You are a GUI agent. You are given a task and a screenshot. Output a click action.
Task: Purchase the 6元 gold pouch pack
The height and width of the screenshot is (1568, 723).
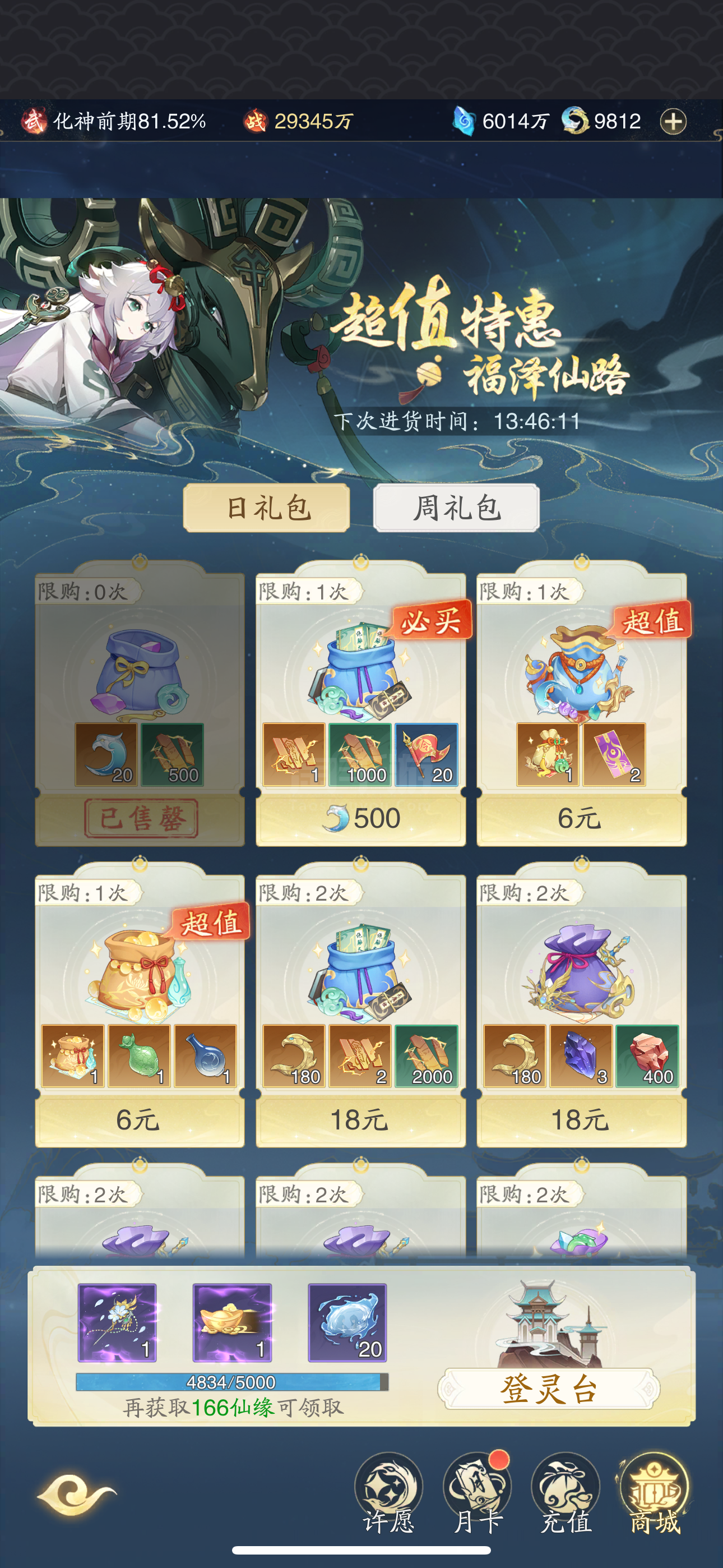pos(140,1119)
